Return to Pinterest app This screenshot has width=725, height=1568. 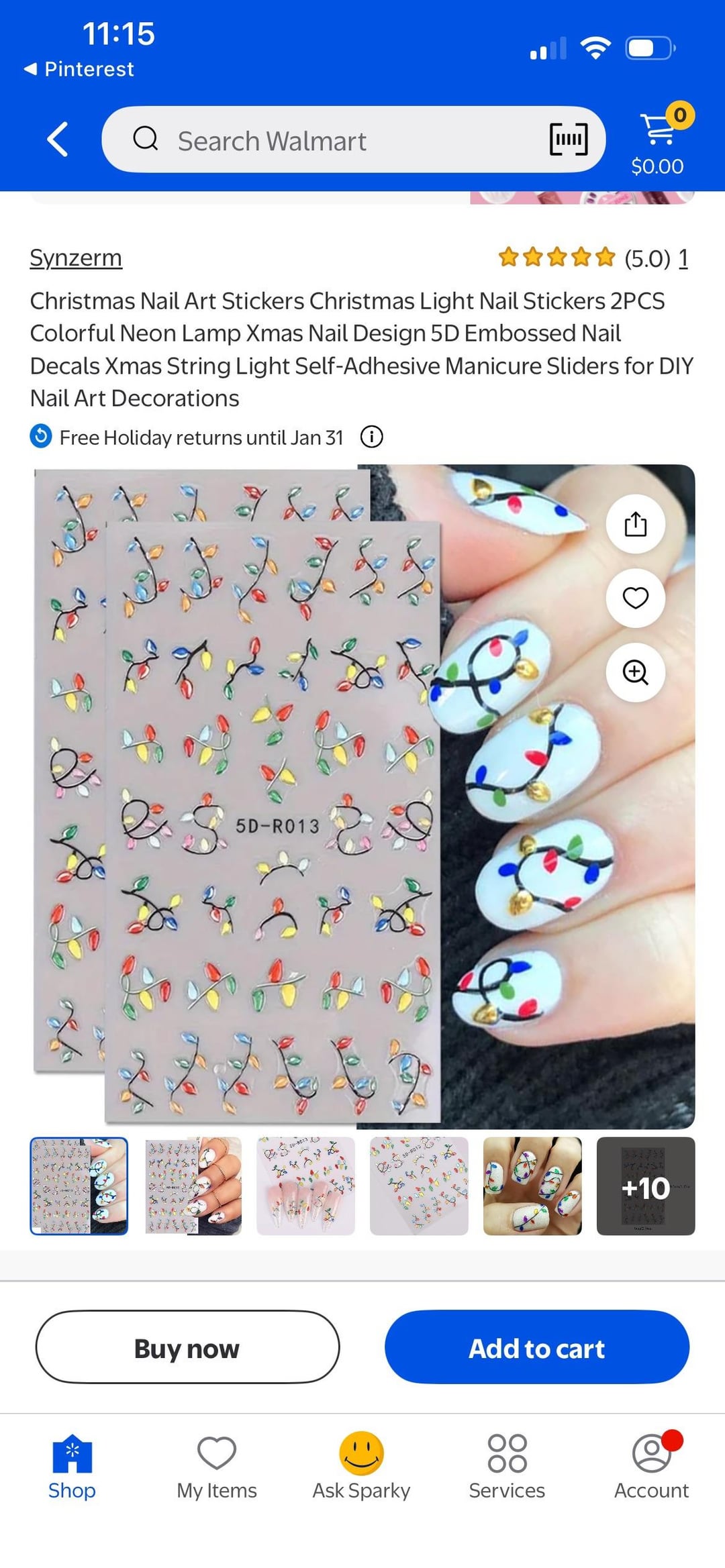[79, 69]
